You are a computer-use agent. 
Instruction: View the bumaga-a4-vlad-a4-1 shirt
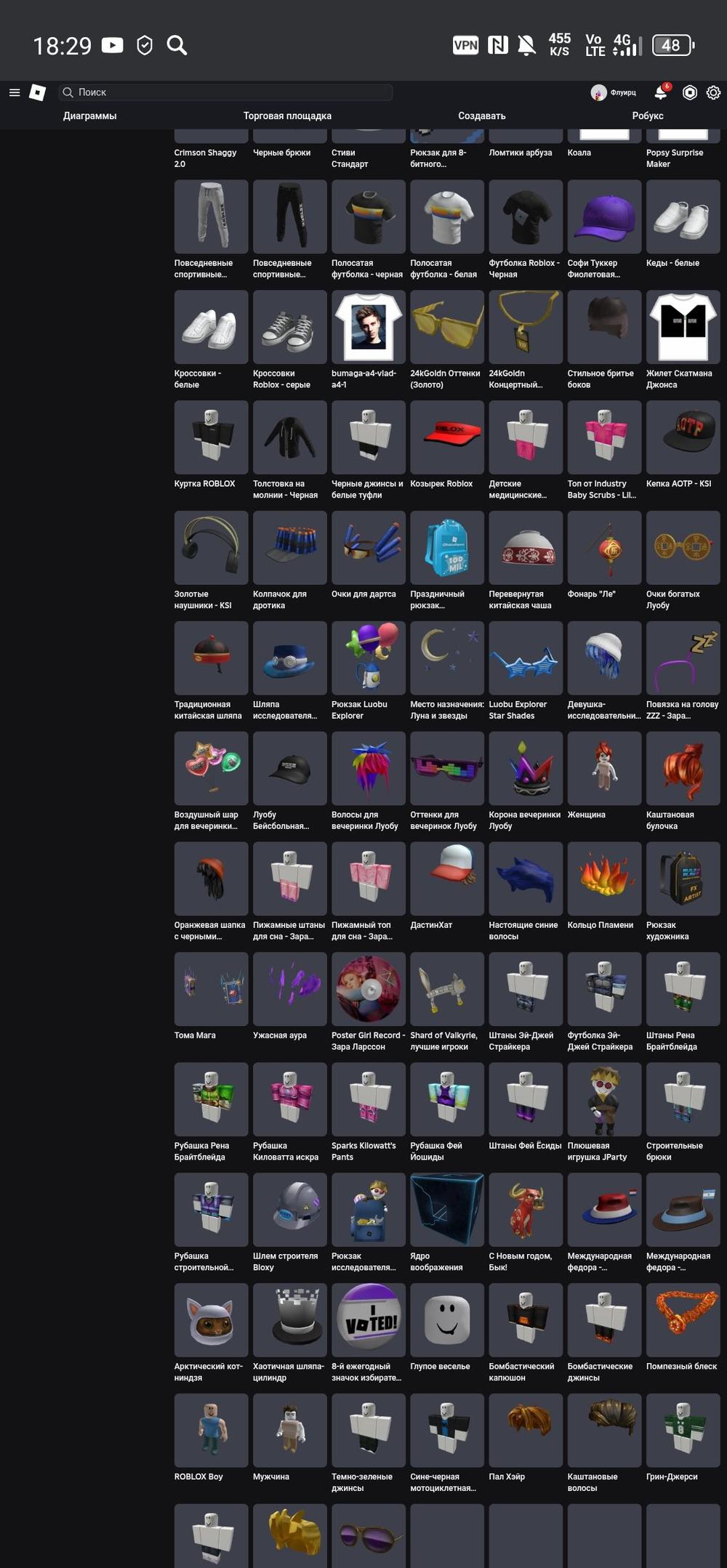[369, 327]
